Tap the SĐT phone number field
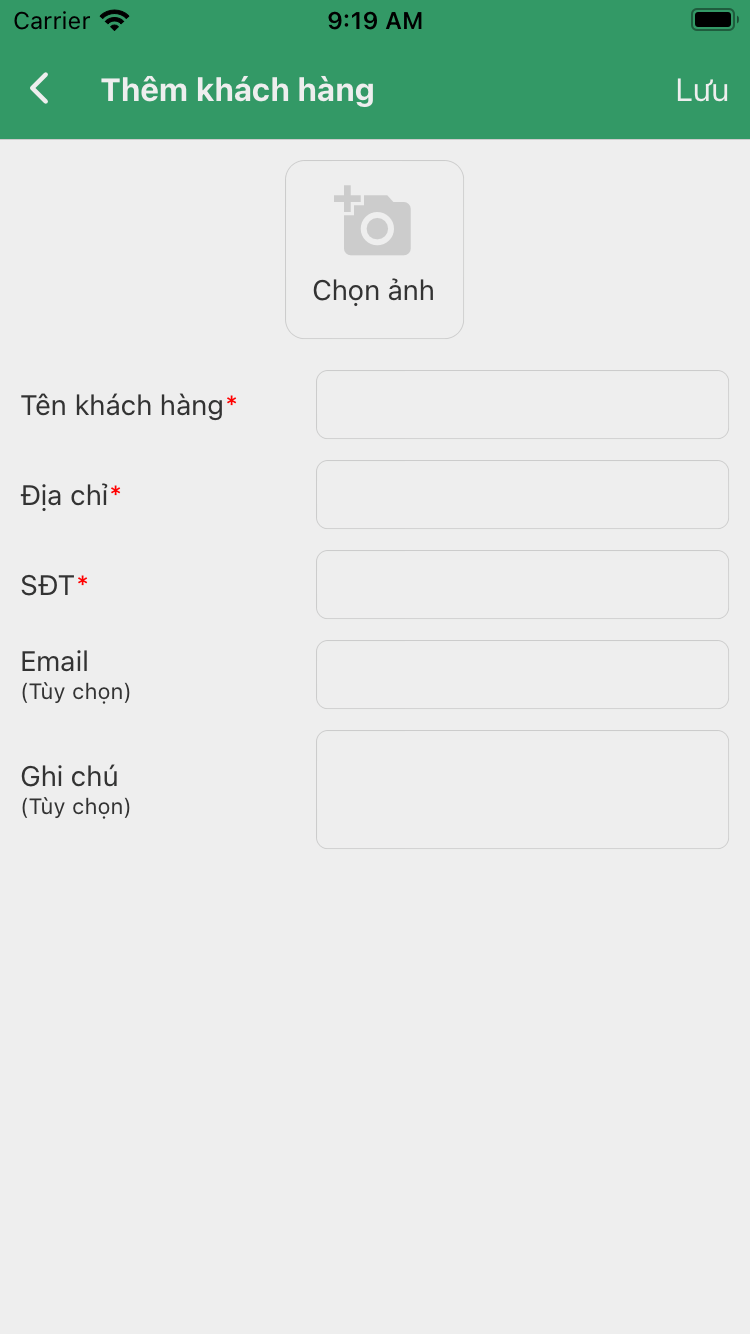Viewport: 750px width, 1334px height. pyautogui.click(x=522, y=584)
